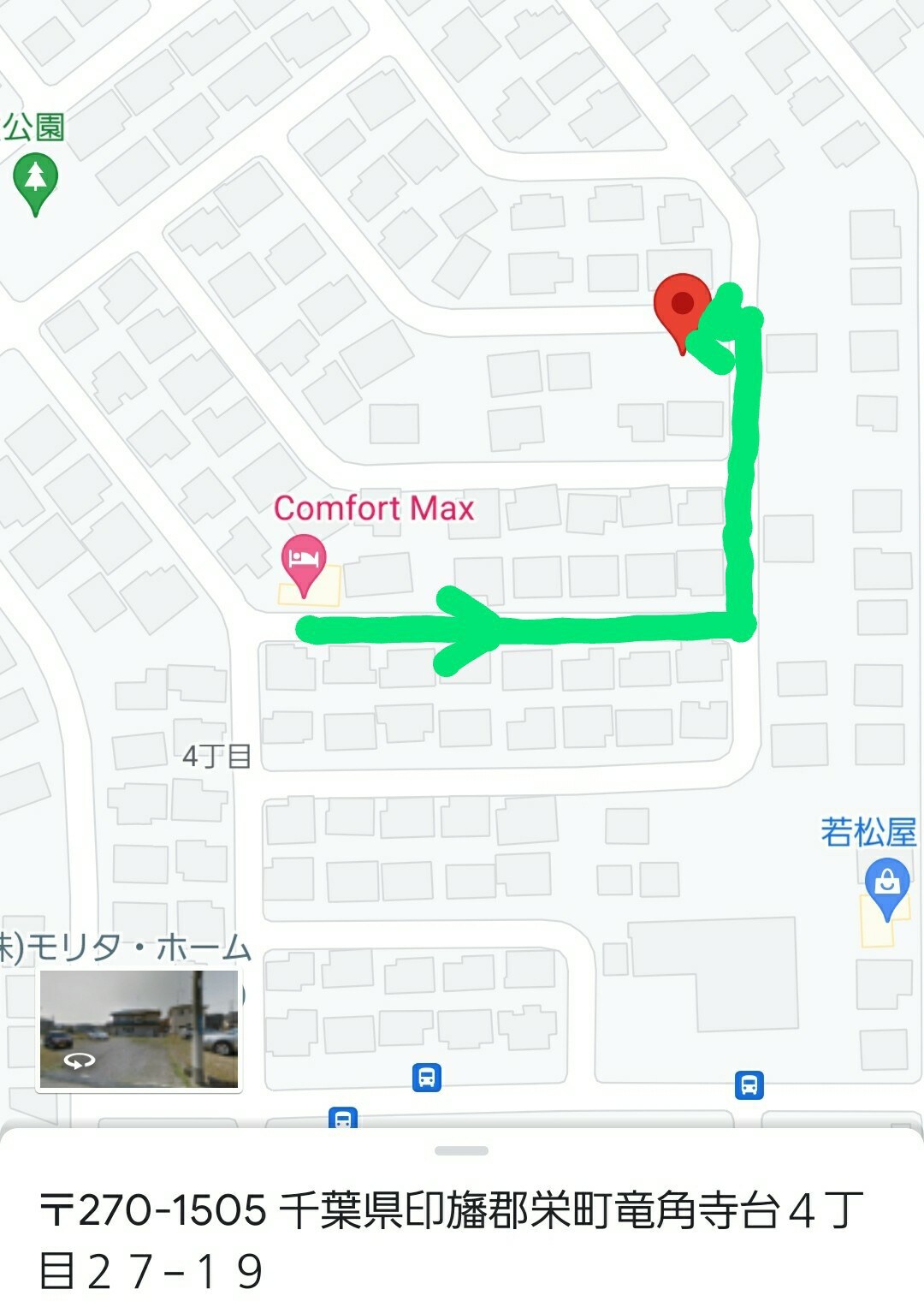Select the モリタ・ホーム place label

coord(128,948)
